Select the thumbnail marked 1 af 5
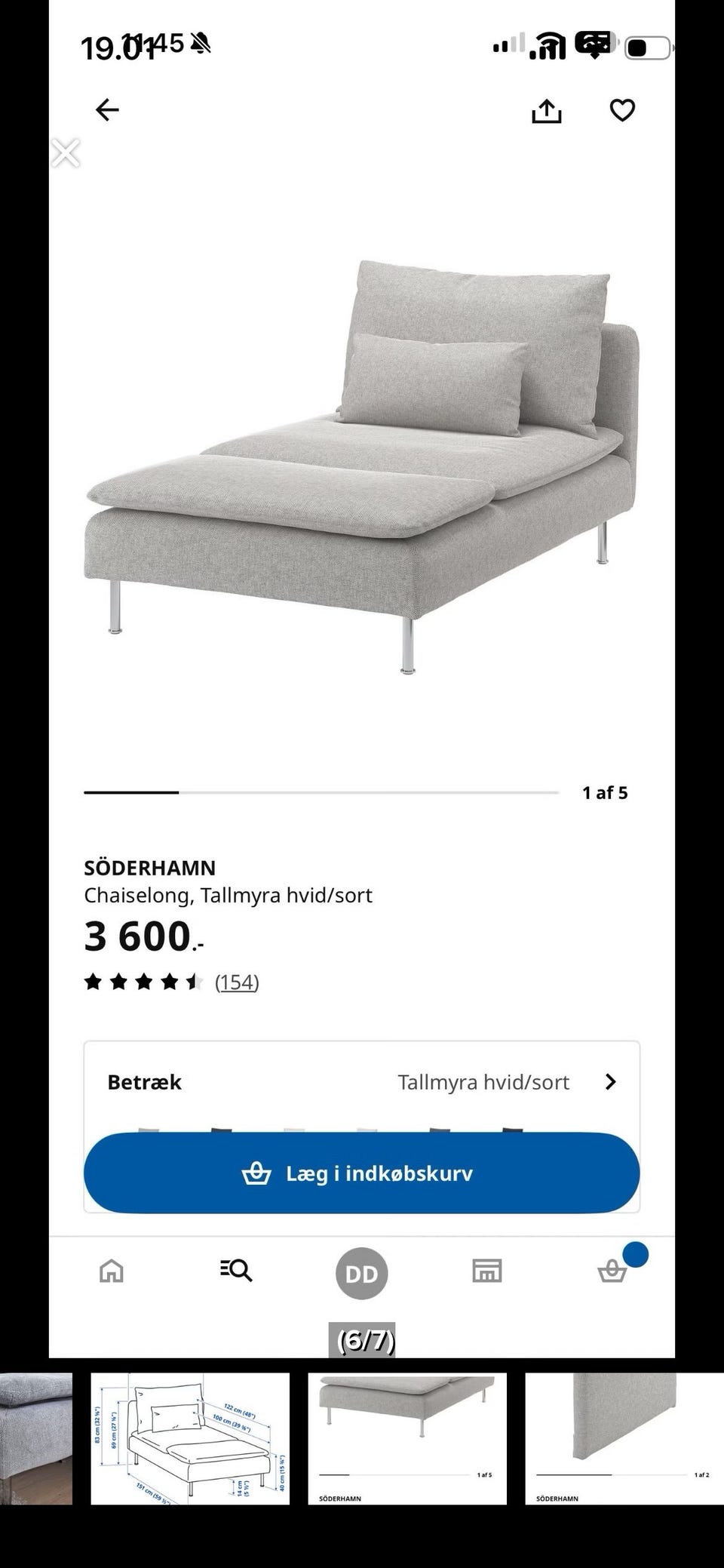The width and height of the screenshot is (724, 1568). [x=407, y=1438]
